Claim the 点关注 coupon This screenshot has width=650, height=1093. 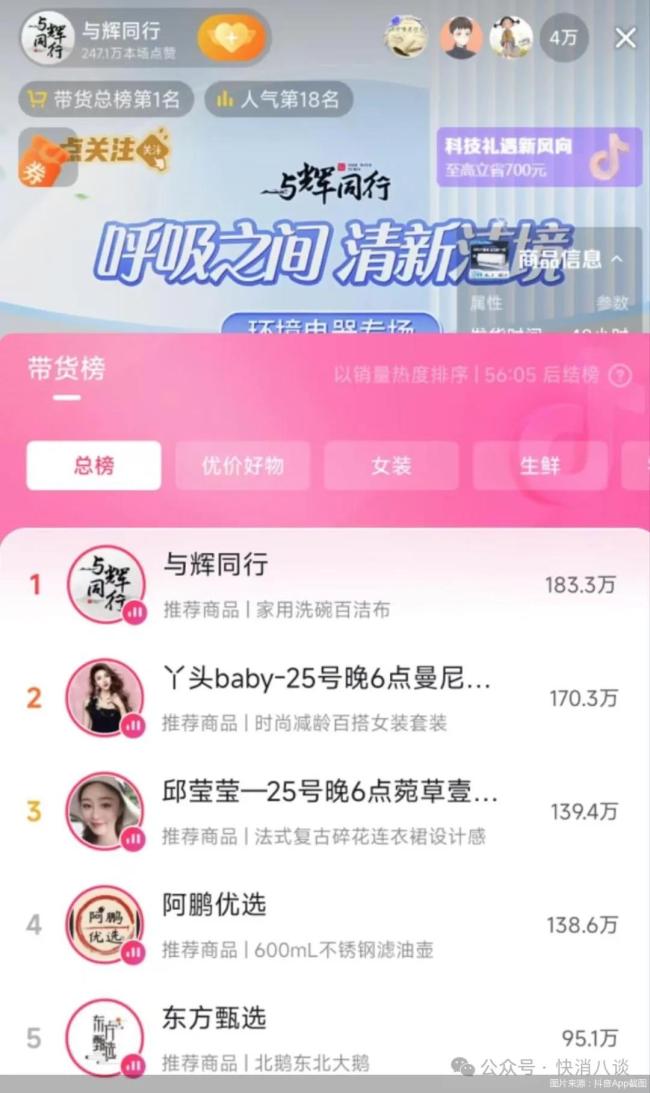pos(95,157)
